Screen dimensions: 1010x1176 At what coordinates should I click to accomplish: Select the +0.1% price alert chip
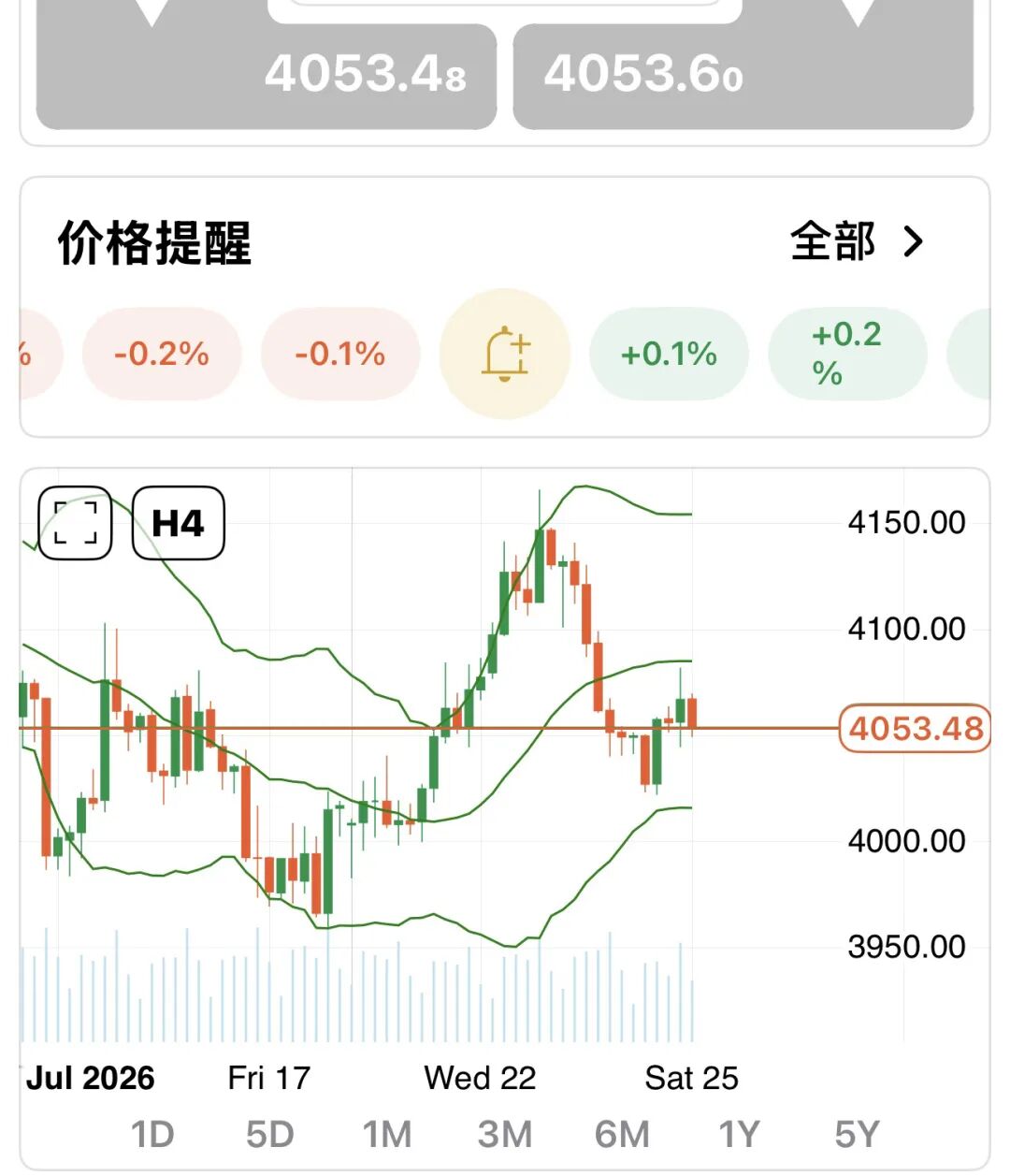point(669,354)
